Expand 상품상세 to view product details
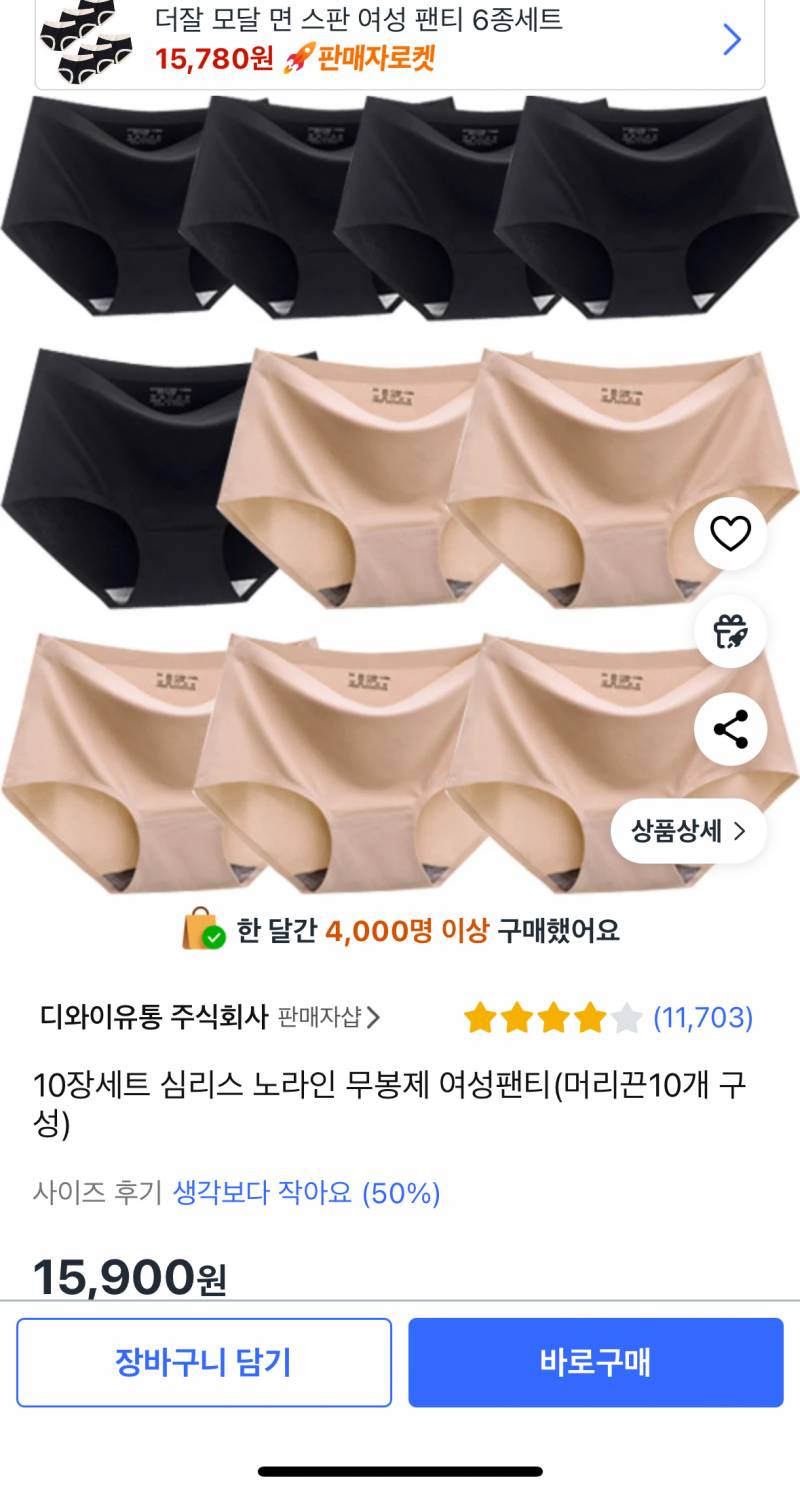 [686, 831]
